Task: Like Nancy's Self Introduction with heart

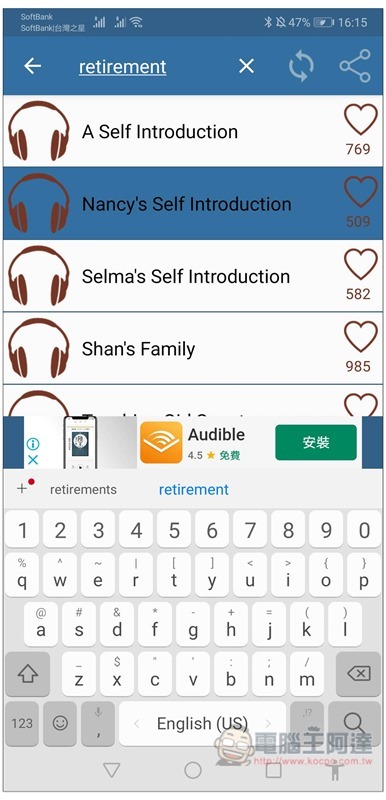Action: pyautogui.click(x=361, y=192)
